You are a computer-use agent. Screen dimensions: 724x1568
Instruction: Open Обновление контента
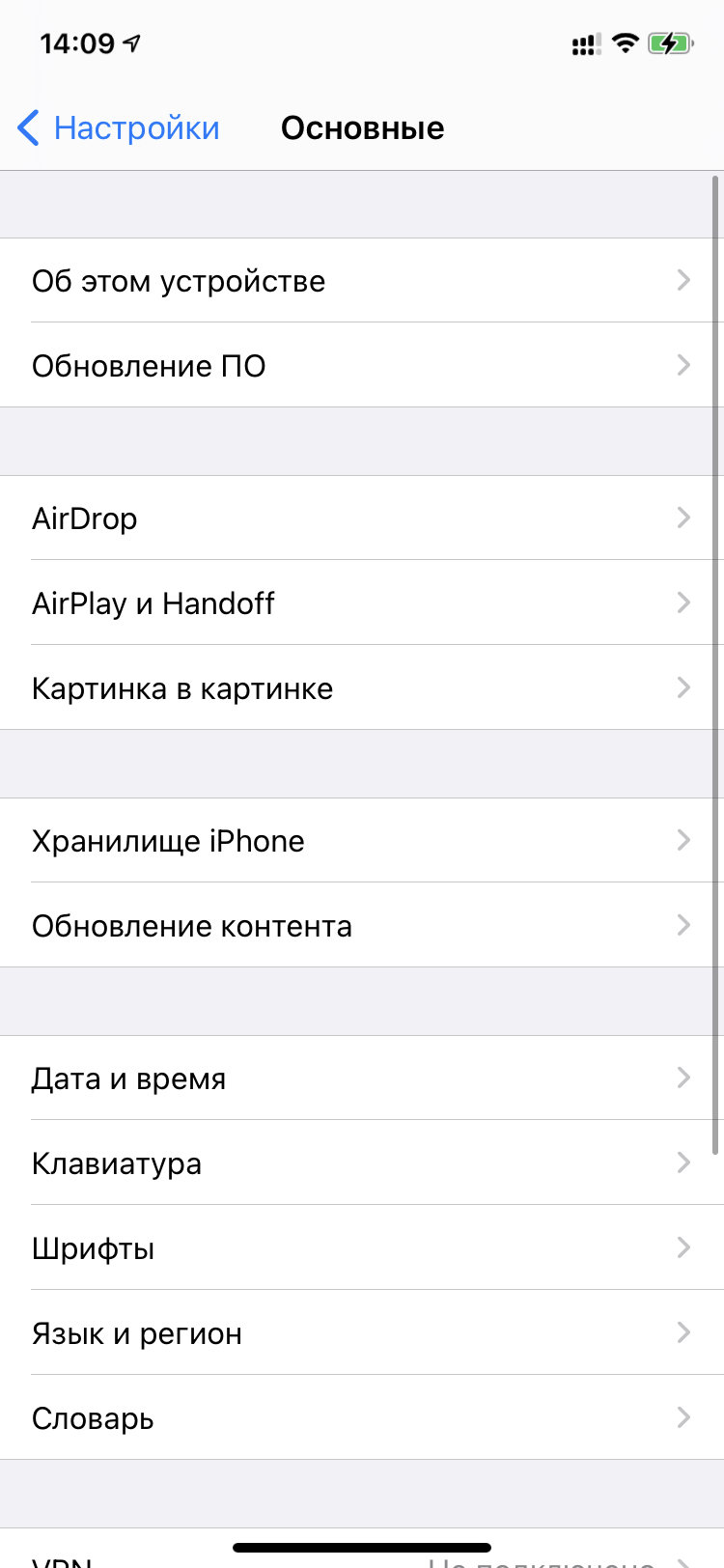tap(361, 926)
